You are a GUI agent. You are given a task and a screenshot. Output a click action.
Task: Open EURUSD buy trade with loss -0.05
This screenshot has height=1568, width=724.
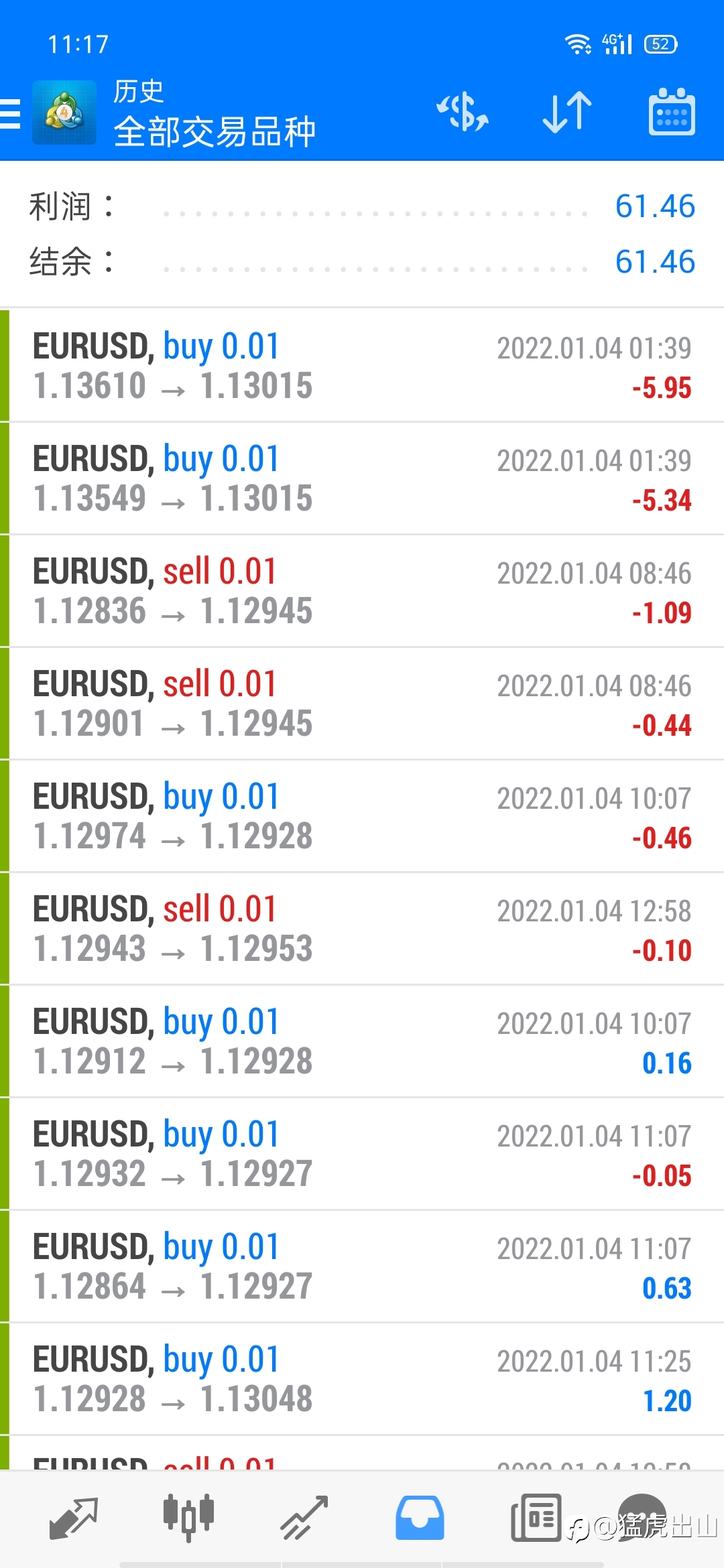click(362, 1154)
